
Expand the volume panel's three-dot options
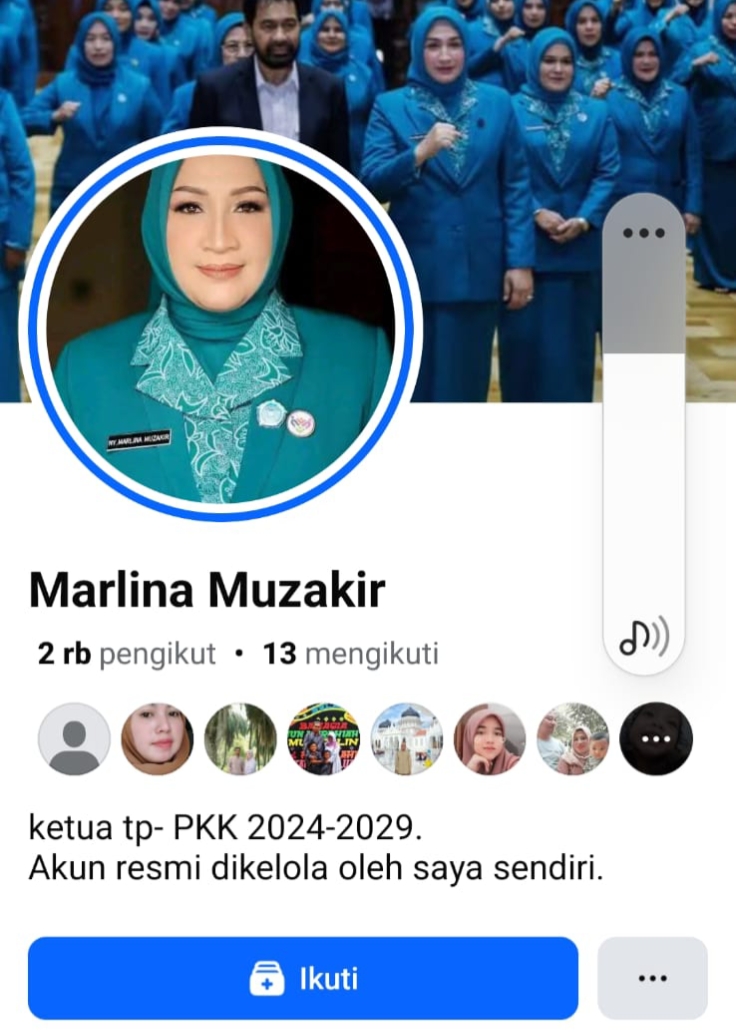coord(643,233)
